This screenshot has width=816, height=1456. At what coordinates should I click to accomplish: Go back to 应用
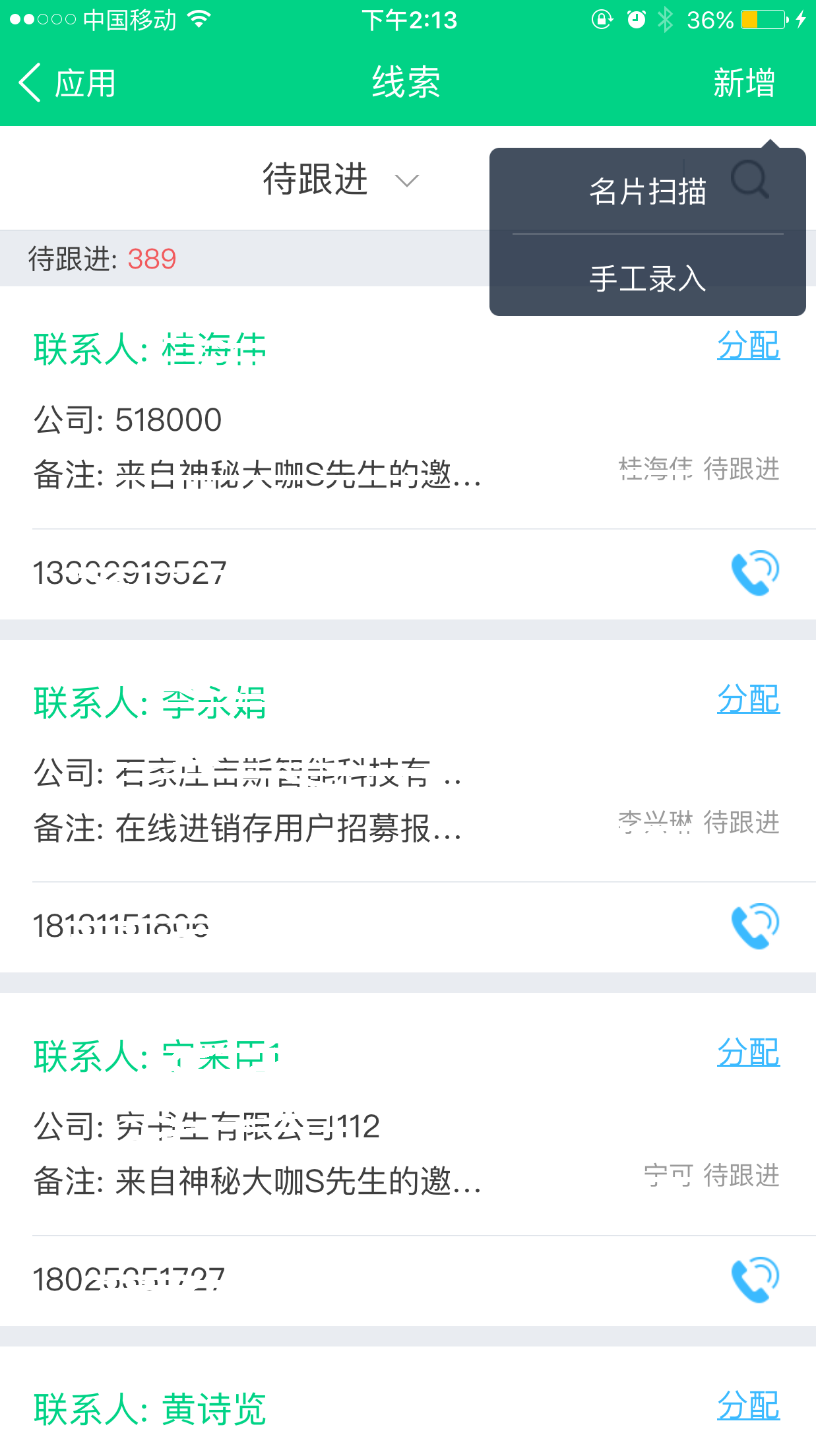click(x=67, y=83)
